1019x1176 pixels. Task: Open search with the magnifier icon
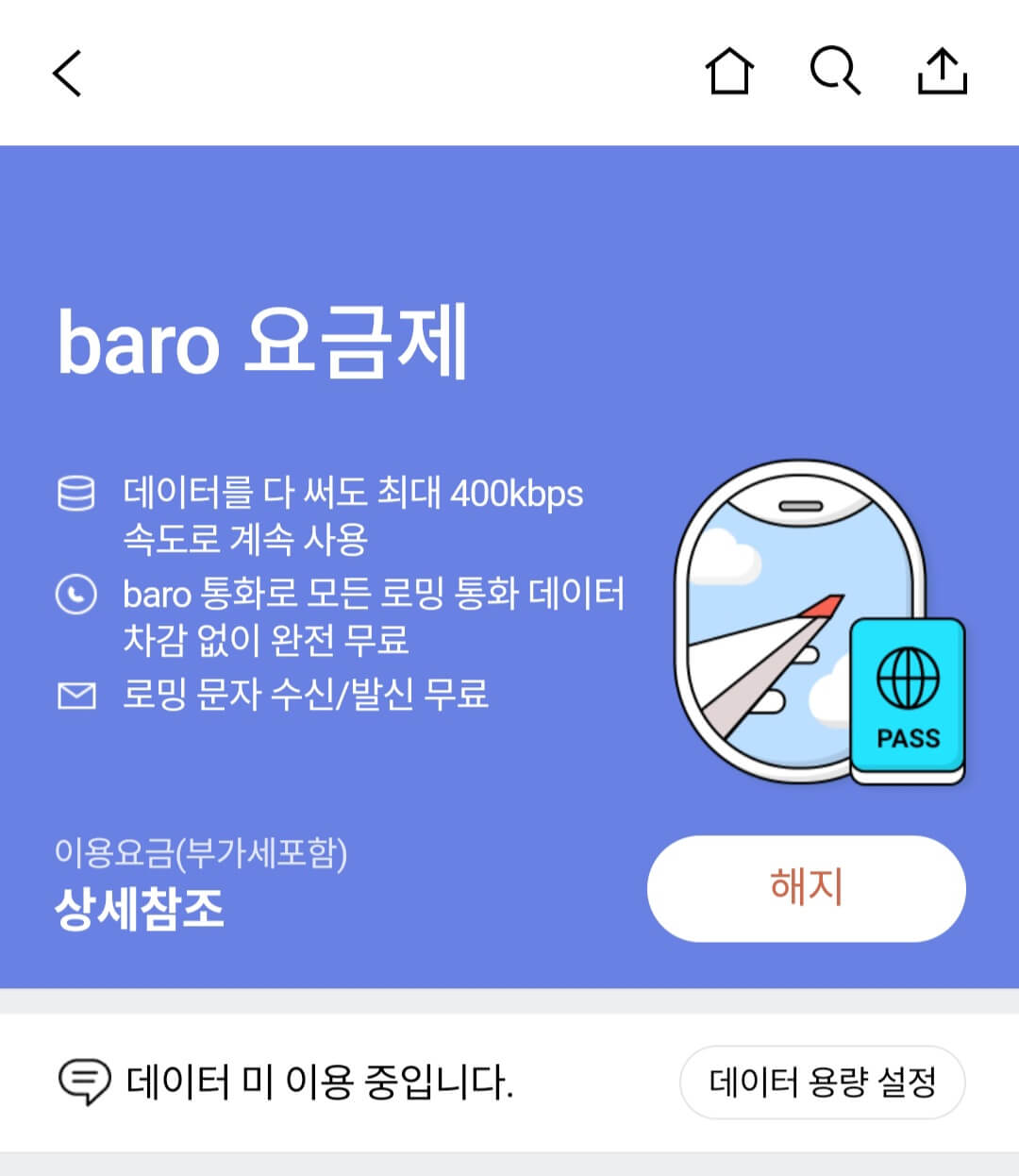coord(835,73)
